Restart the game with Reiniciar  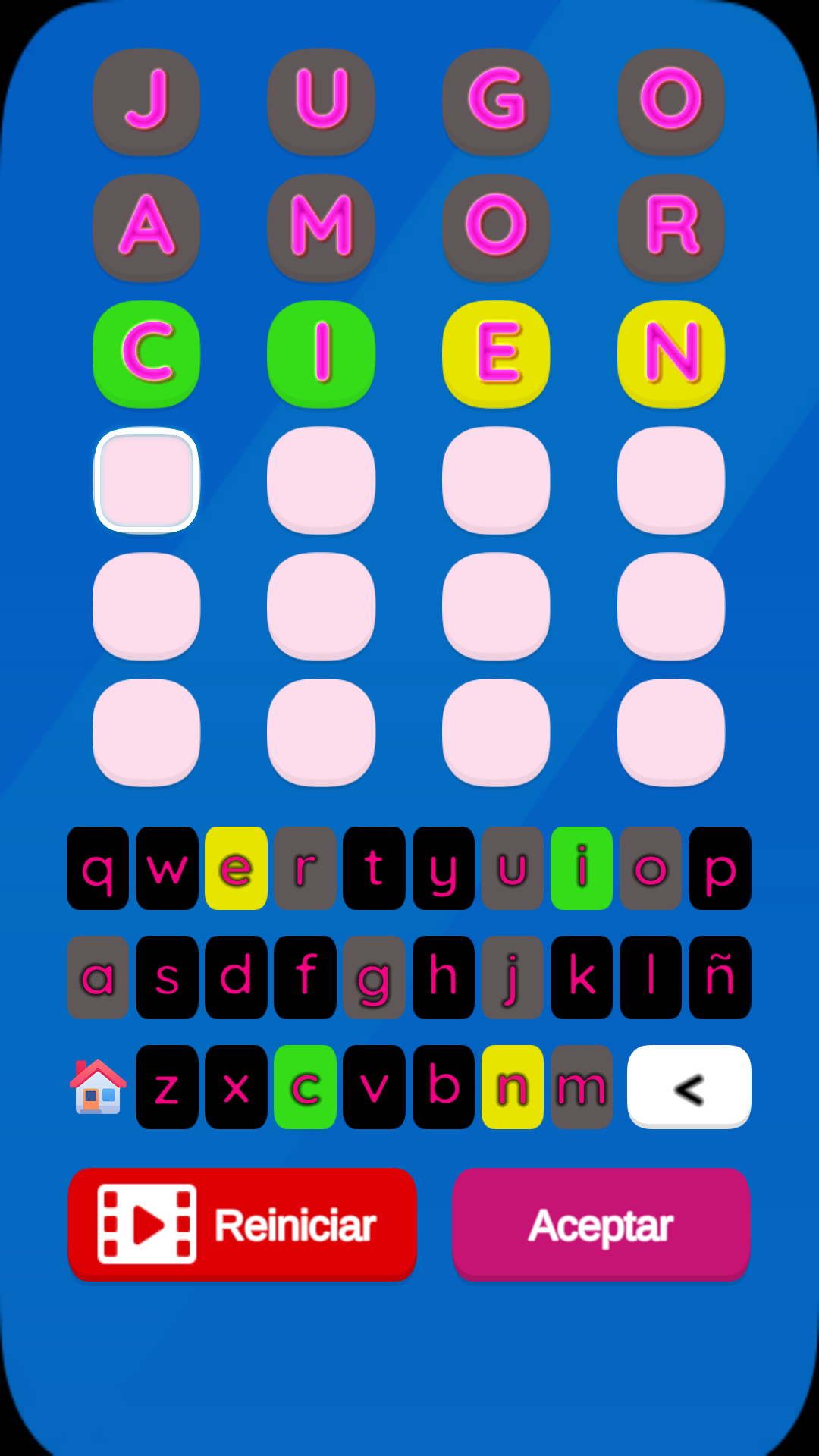click(x=242, y=1224)
